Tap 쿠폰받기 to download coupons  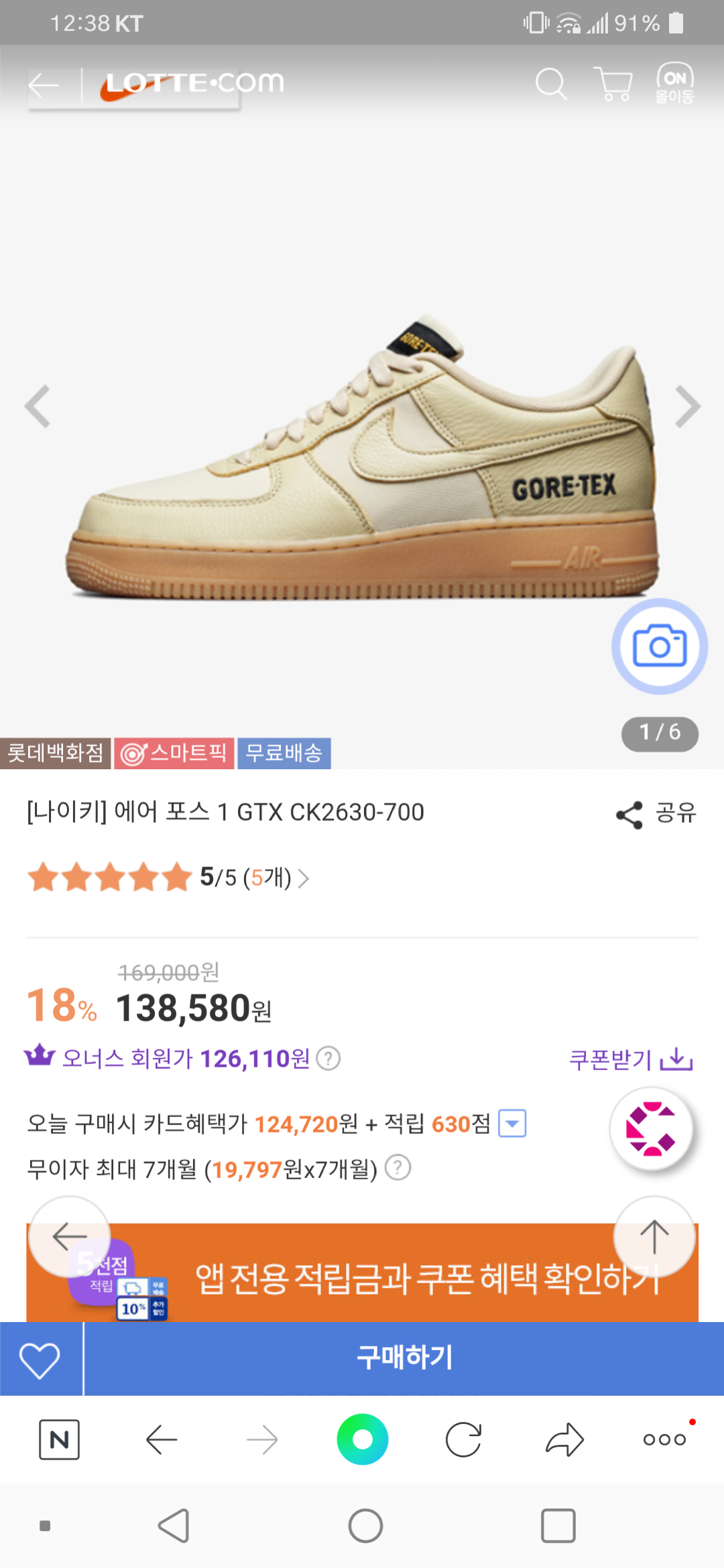[x=630, y=1059]
